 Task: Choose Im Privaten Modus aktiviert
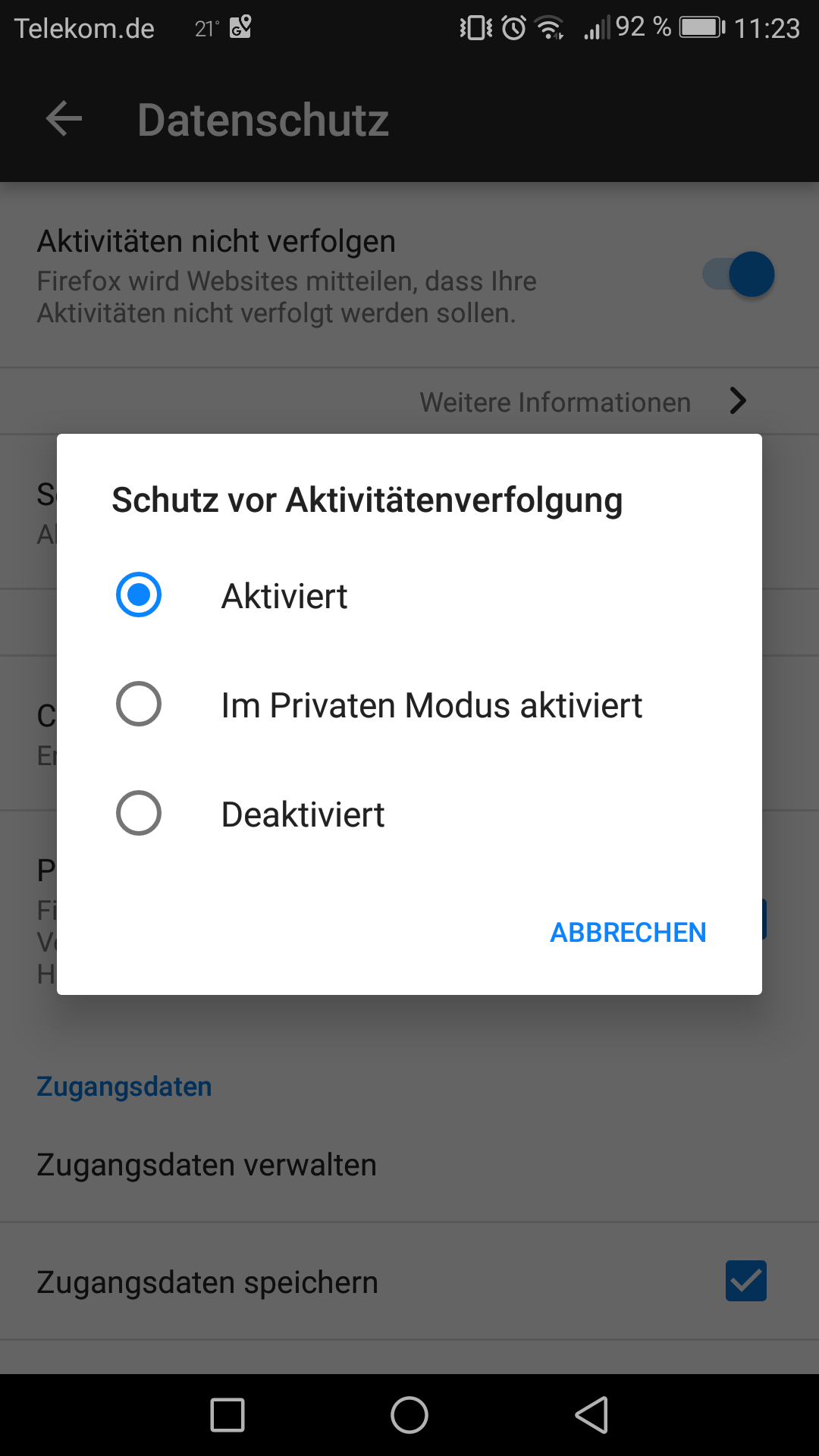point(139,704)
